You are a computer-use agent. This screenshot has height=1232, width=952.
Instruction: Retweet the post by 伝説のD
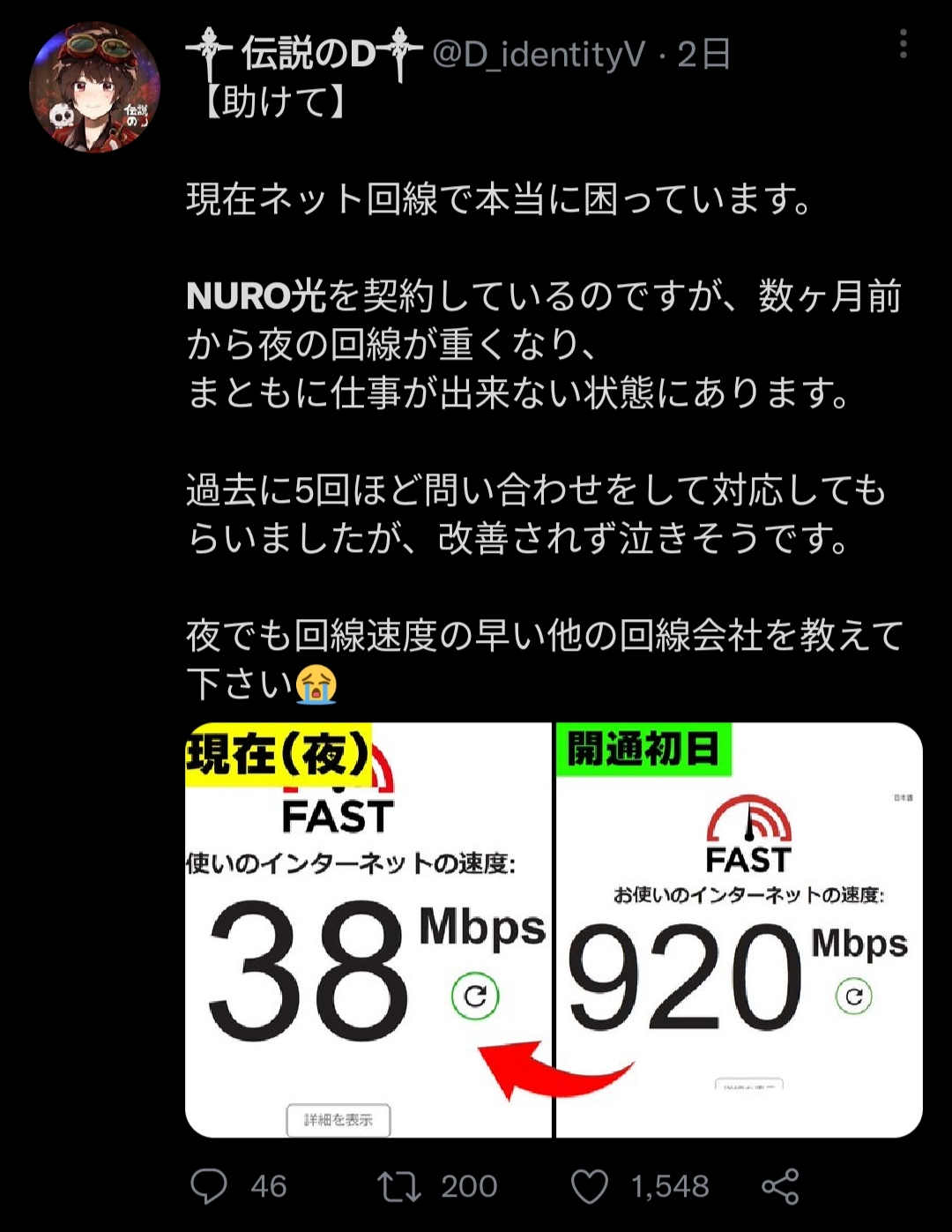click(x=399, y=1186)
